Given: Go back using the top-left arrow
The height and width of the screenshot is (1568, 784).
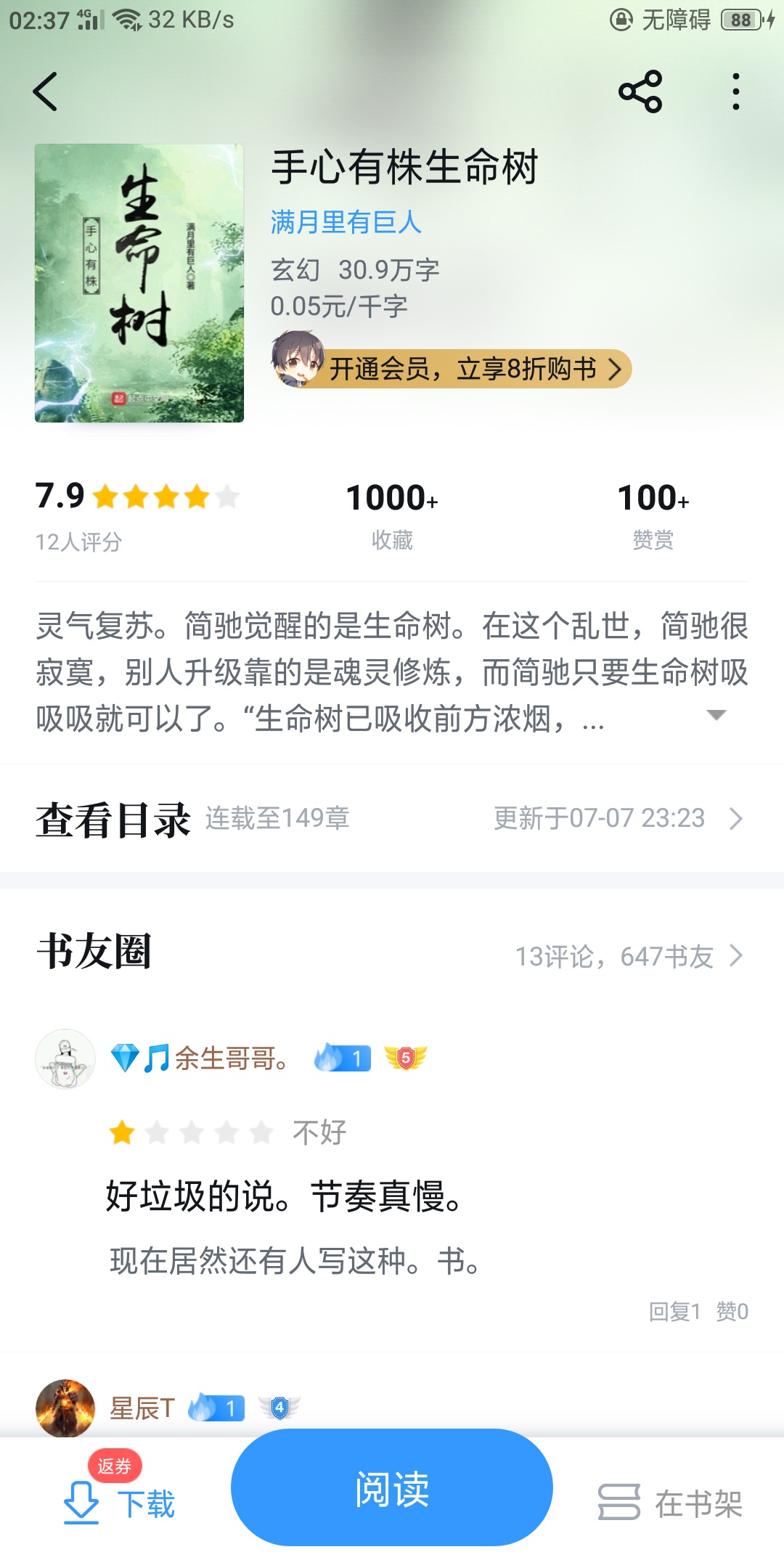Looking at the screenshot, I should coord(45,91).
